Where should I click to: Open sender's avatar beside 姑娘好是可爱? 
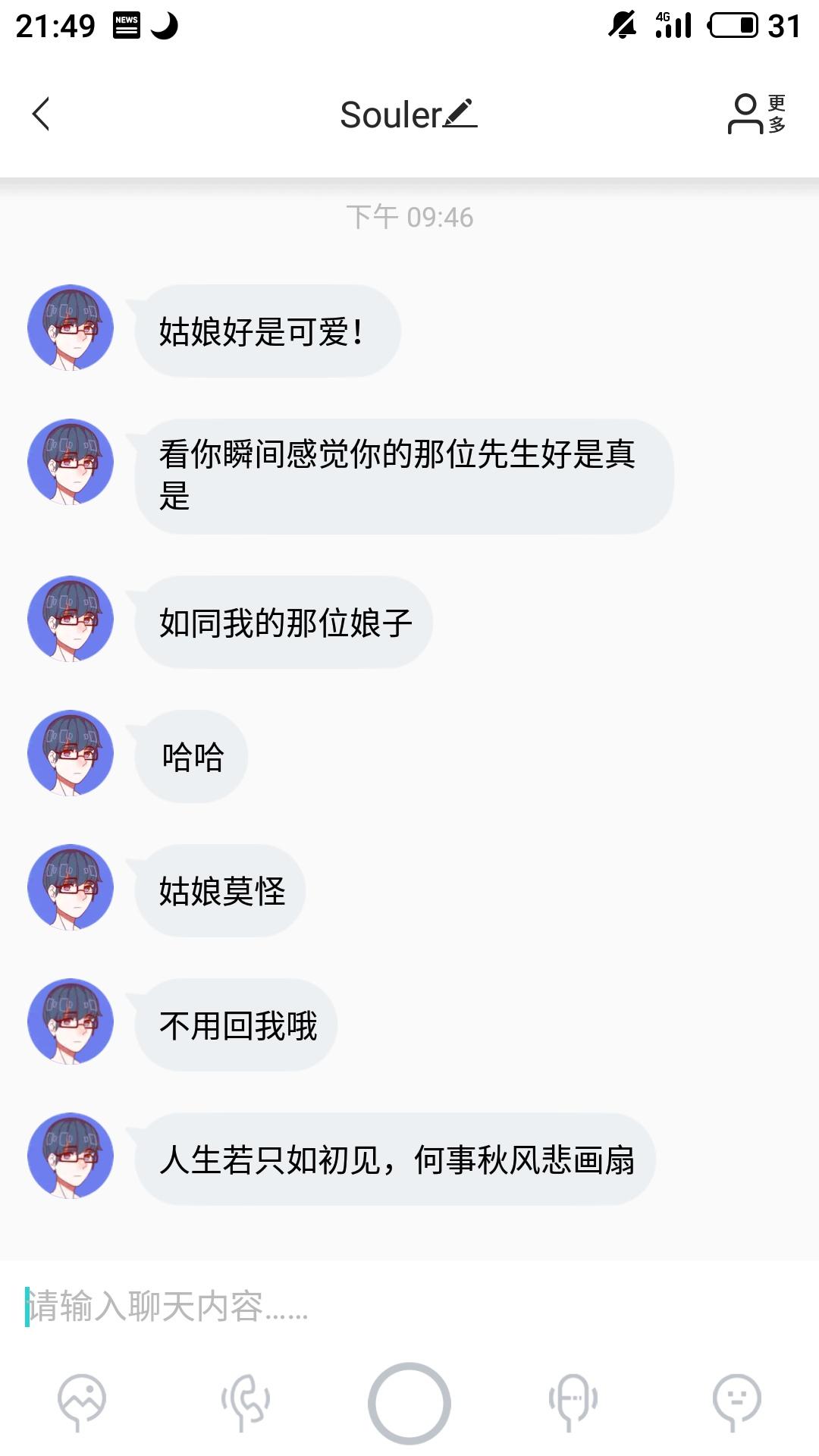point(71,328)
